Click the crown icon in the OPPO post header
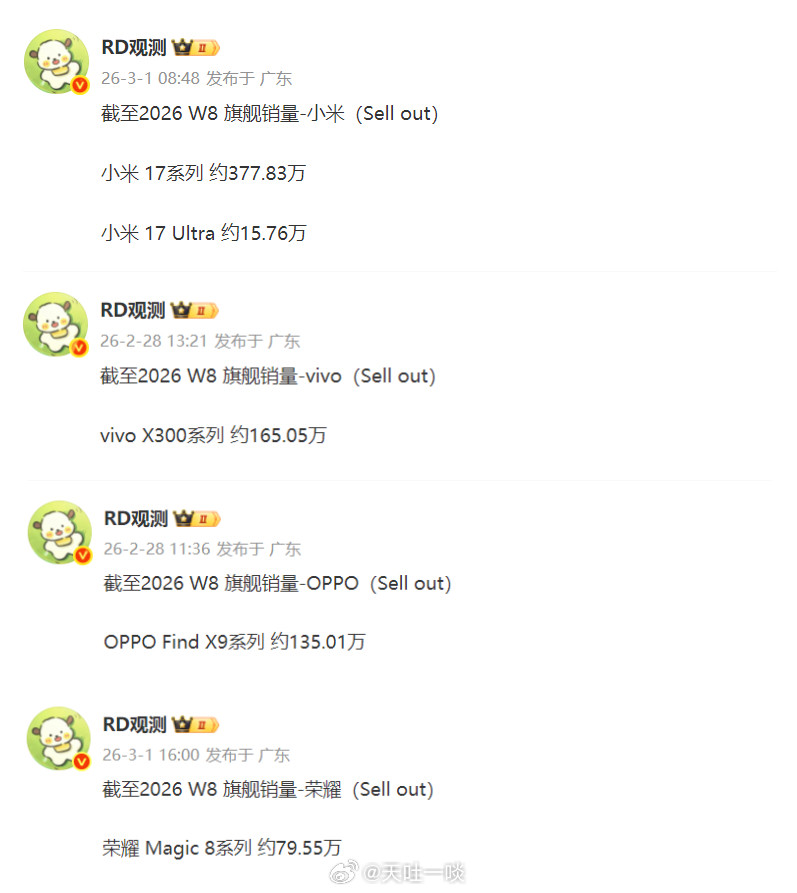 click(181, 518)
